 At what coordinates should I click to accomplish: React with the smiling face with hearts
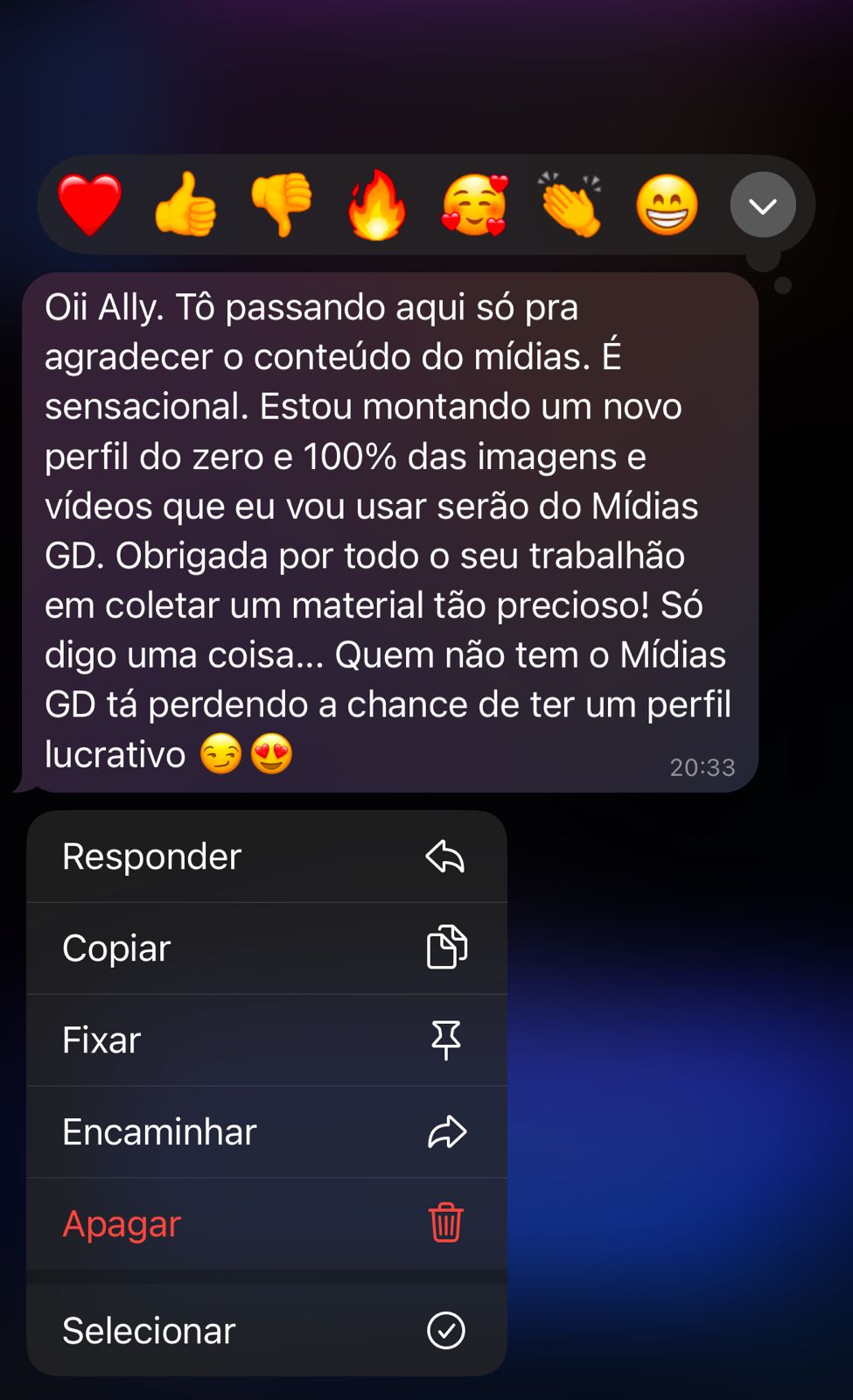(474, 206)
